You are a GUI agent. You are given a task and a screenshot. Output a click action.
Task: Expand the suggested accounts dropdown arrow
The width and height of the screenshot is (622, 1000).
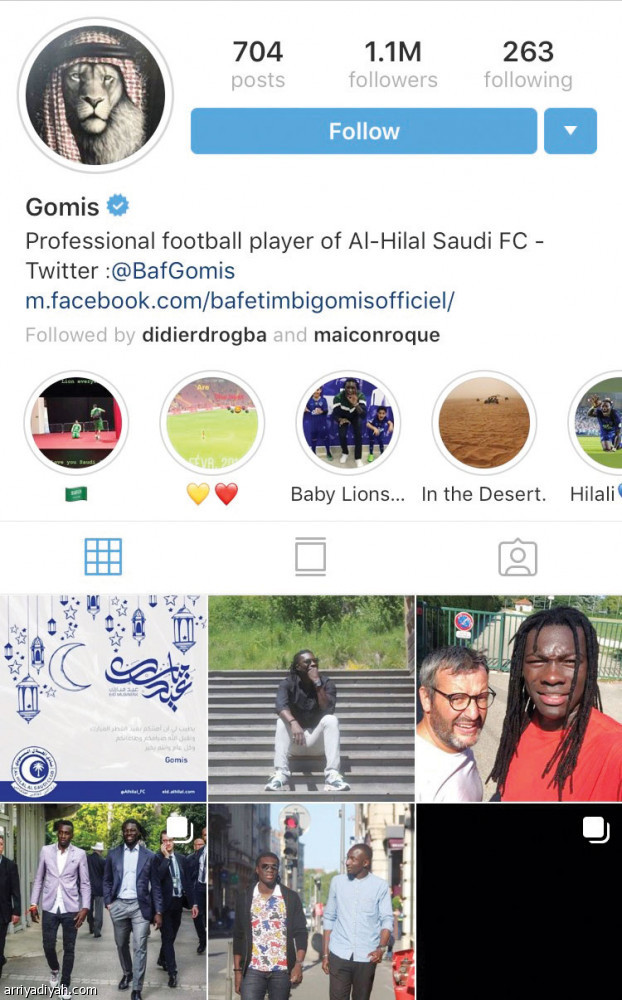(570, 131)
